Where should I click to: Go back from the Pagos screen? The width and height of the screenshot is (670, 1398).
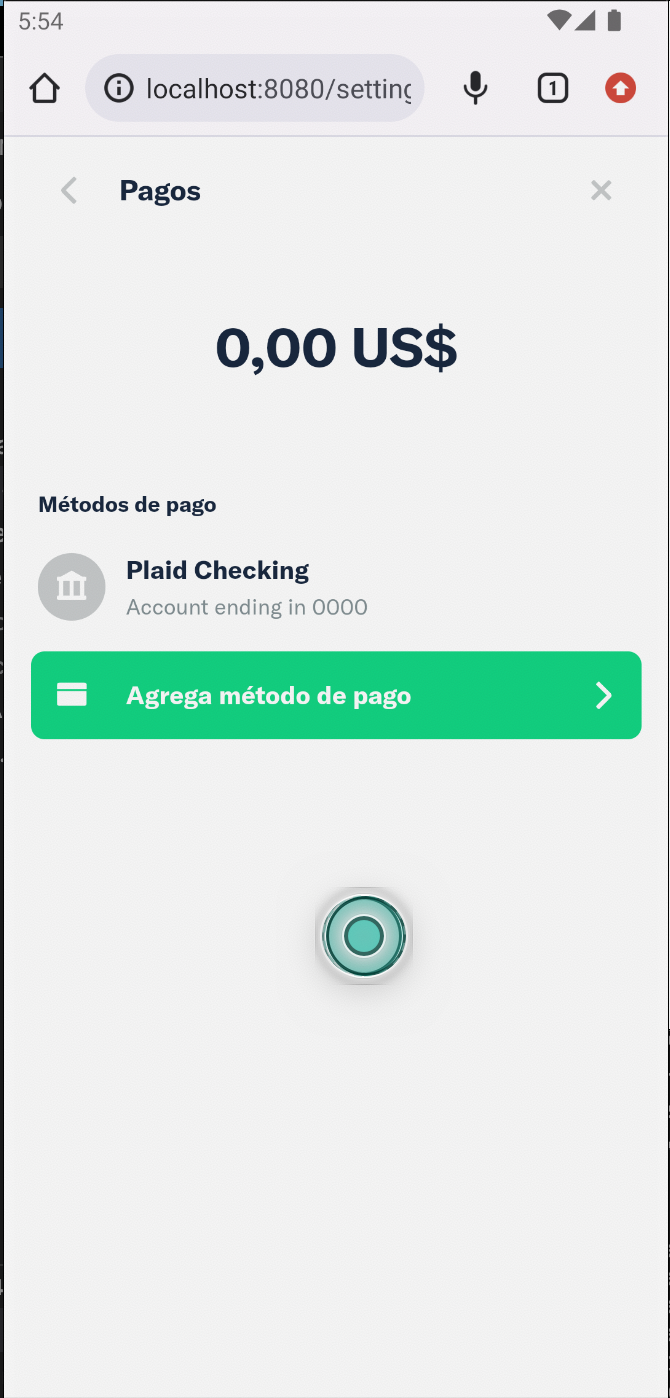[69, 190]
